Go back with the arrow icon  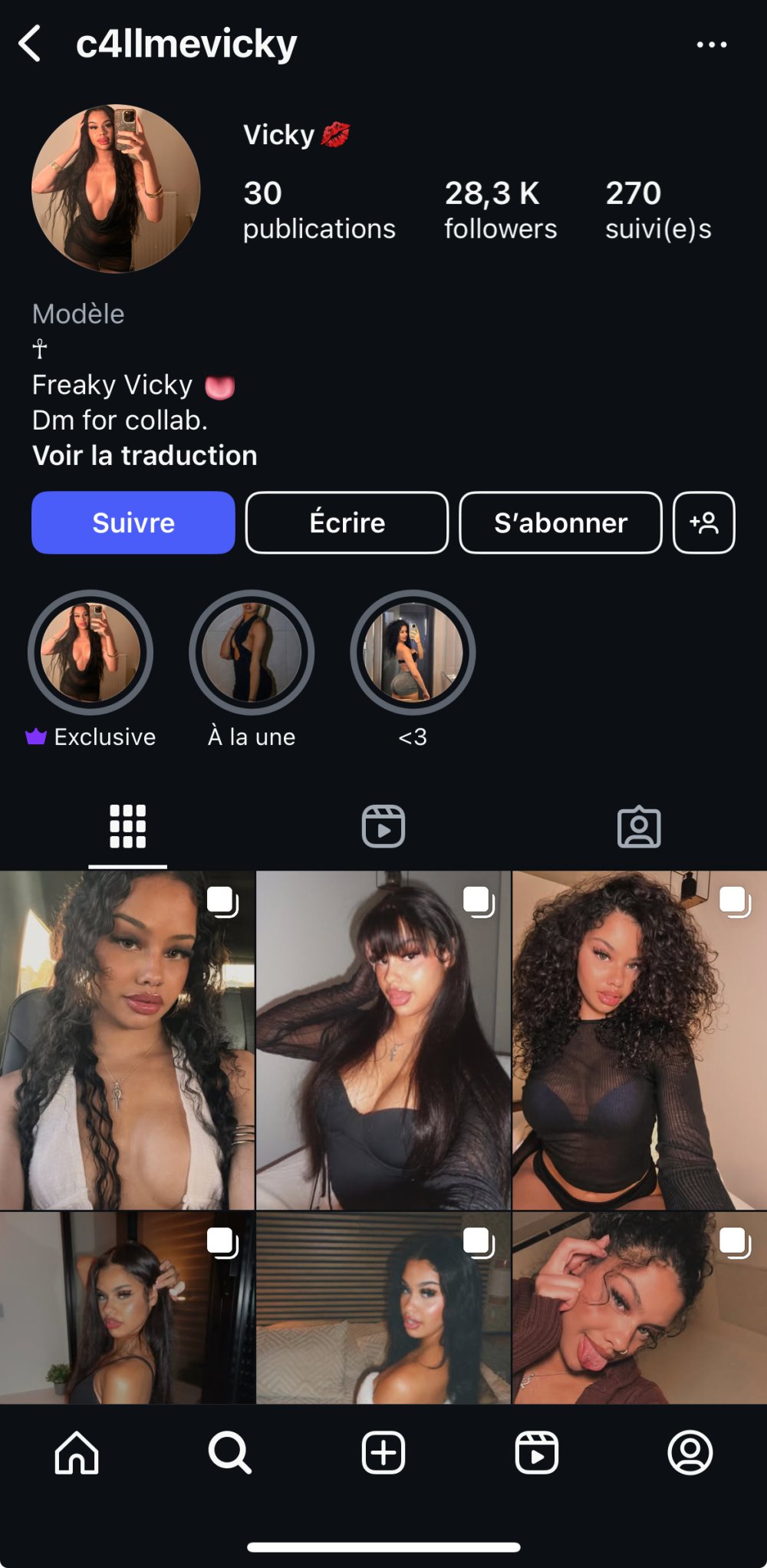pyautogui.click(x=31, y=44)
